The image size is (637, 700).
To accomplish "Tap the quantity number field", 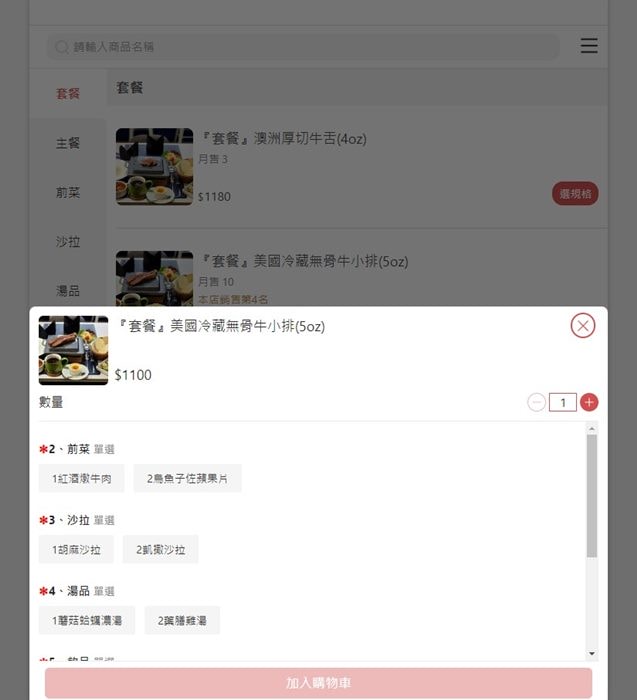I will [x=563, y=402].
